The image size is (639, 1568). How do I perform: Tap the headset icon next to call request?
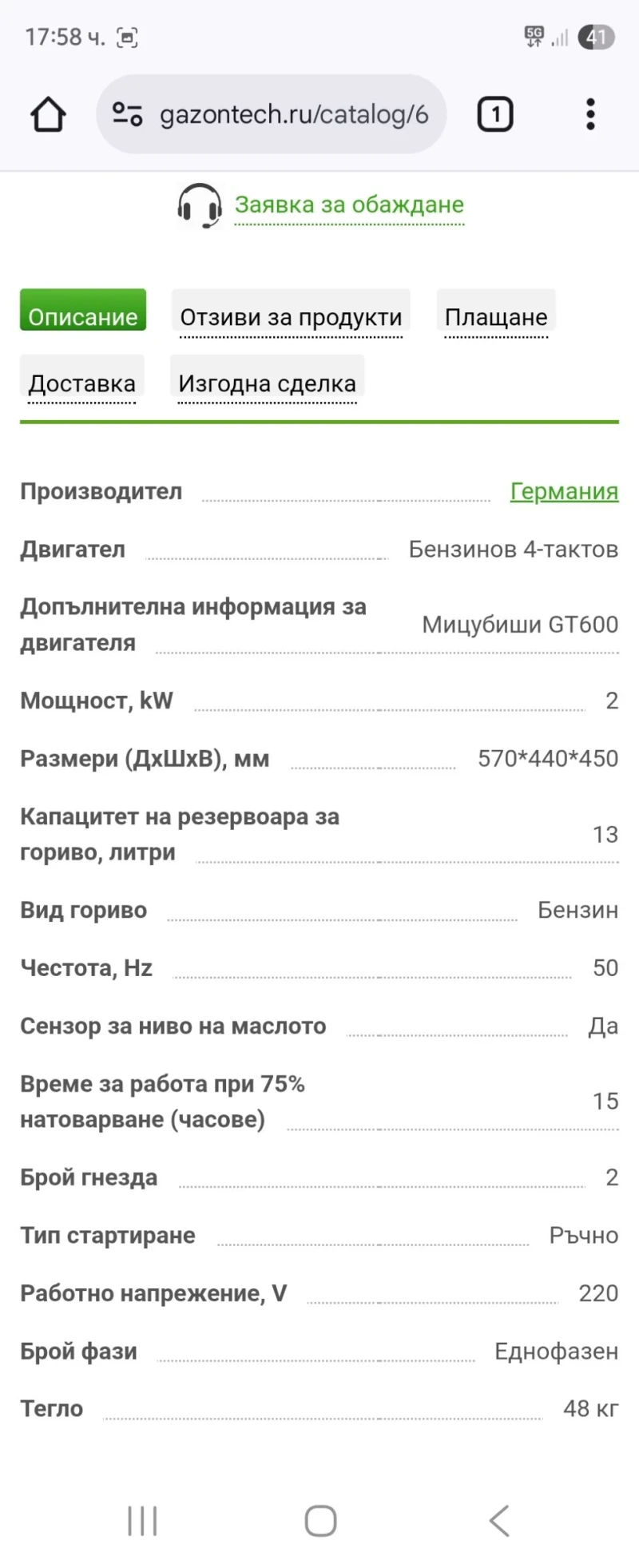click(198, 206)
